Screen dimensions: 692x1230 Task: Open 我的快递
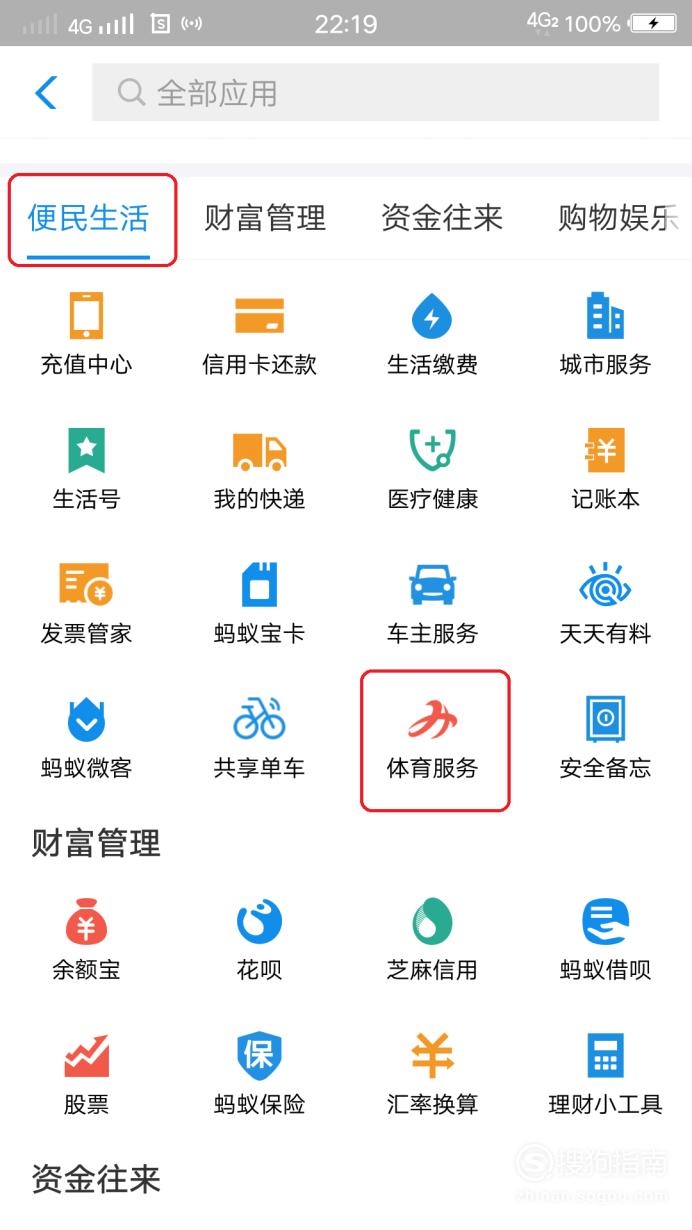click(x=259, y=469)
